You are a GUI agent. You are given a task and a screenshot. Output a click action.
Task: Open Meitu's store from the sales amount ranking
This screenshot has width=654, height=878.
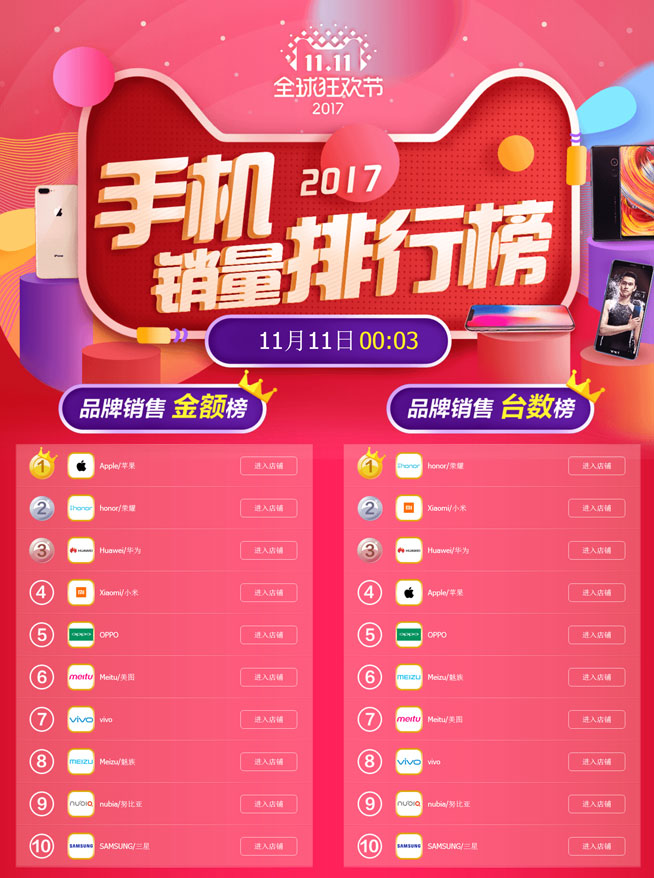pyautogui.click(x=268, y=677)
